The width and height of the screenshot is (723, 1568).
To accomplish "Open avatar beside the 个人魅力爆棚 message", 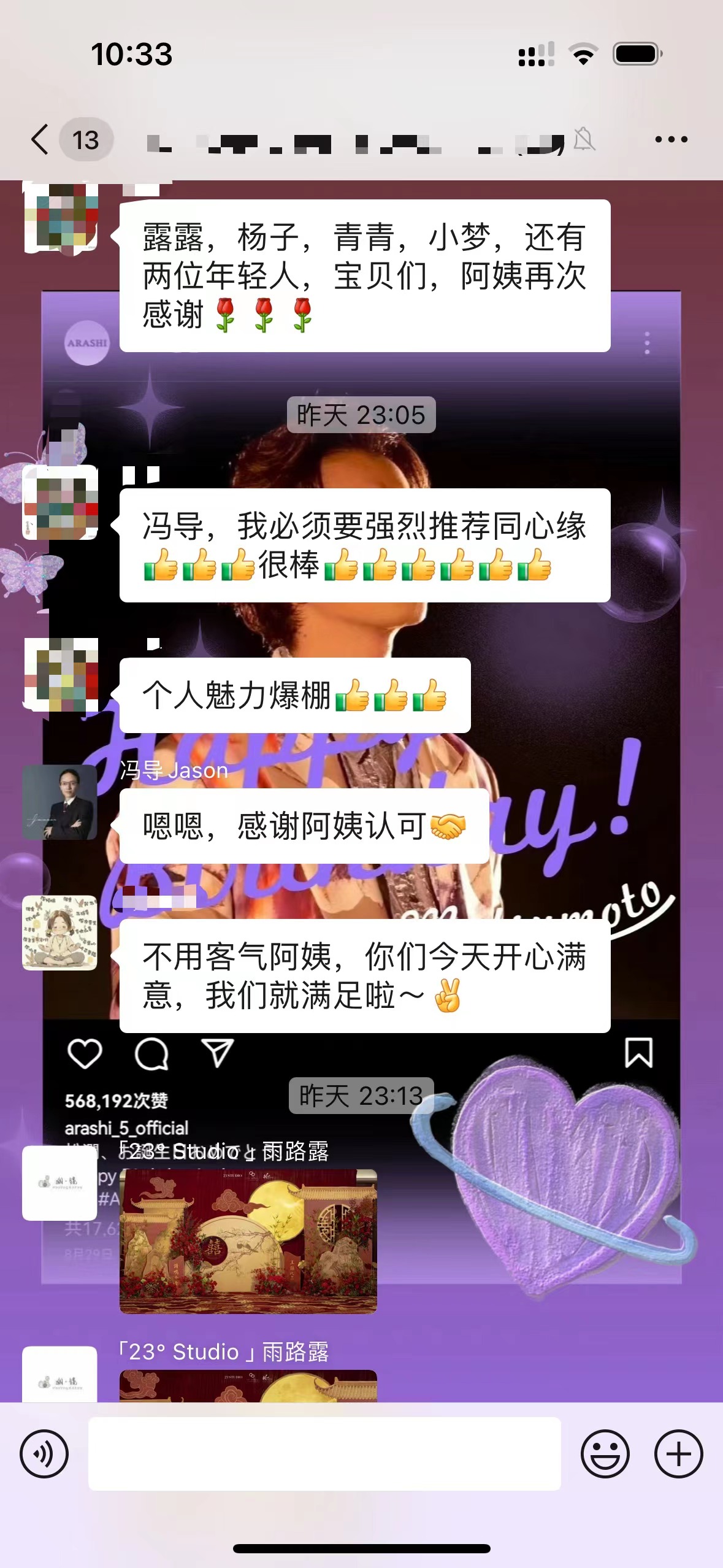I will [60, 675].
